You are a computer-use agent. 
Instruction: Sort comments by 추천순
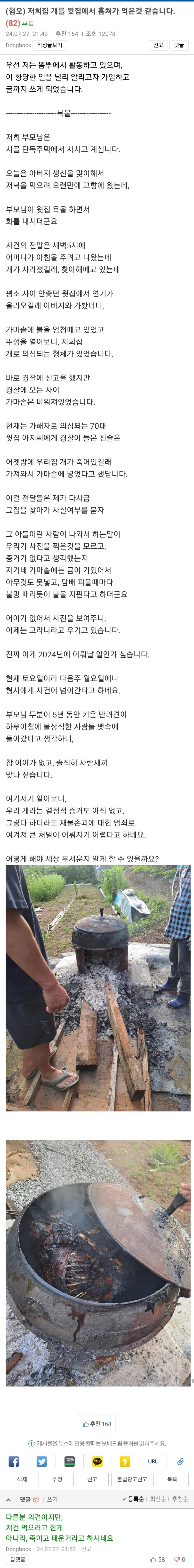(180, 1499)
